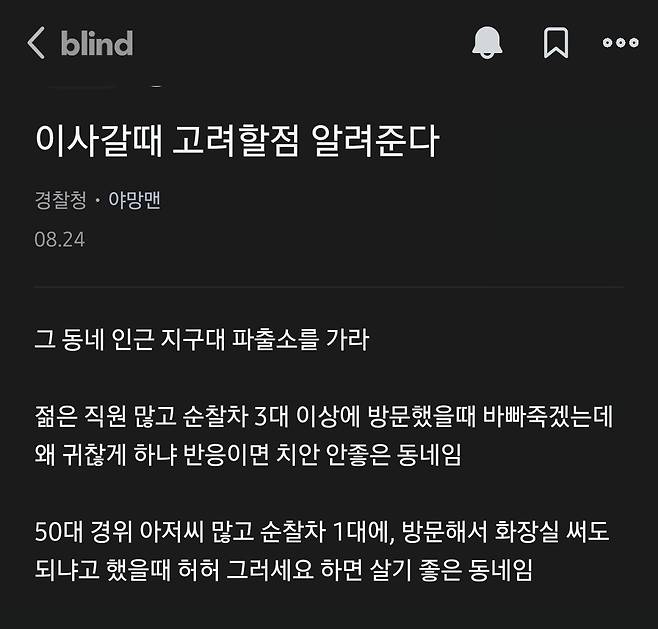Bookmark this post
Viewport: 658px width, 629px height.
point(556,43)
